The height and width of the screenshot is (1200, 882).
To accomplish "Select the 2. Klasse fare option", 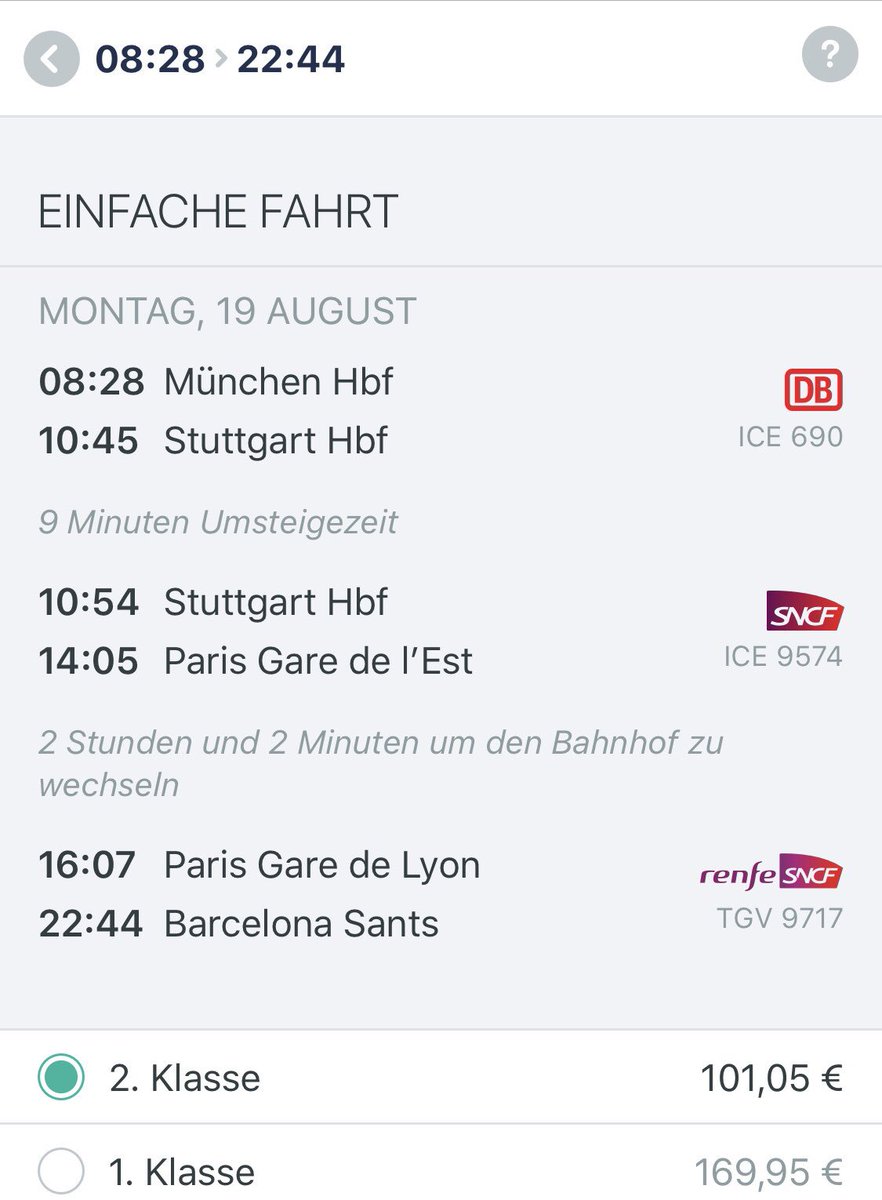I will [x=61, y=1078].
